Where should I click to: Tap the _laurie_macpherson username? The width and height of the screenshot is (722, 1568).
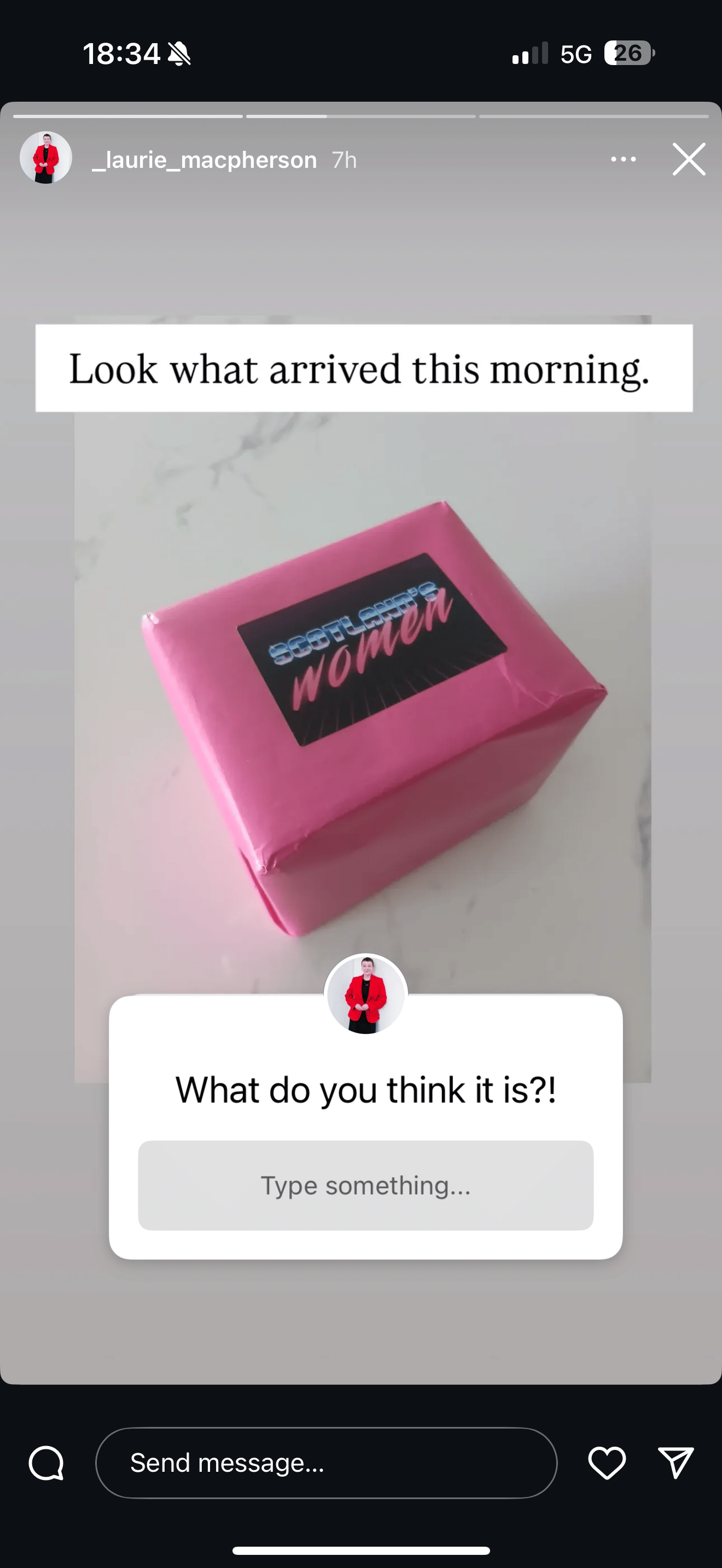[205, 160]
